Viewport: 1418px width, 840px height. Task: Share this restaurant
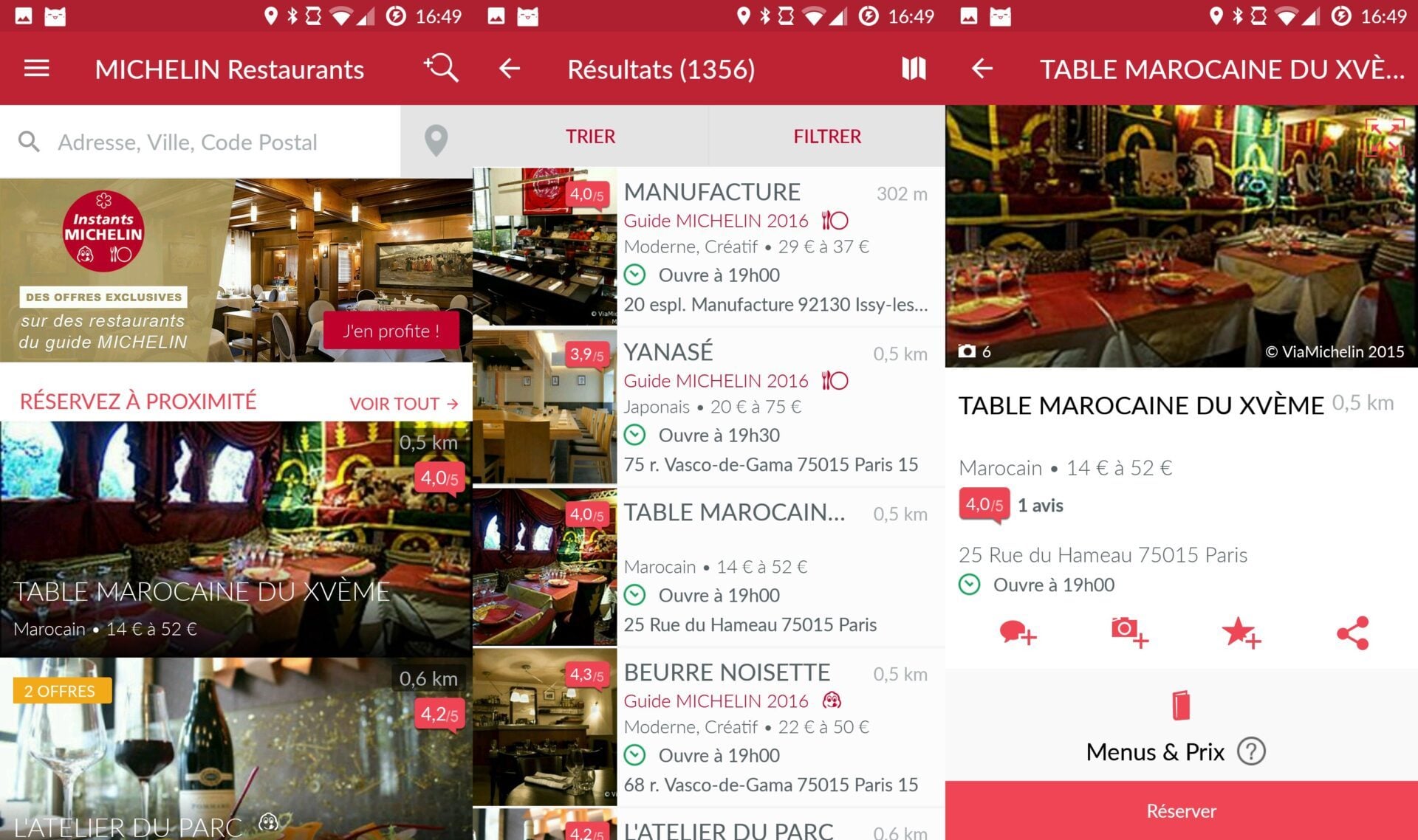coord(1352,633)
